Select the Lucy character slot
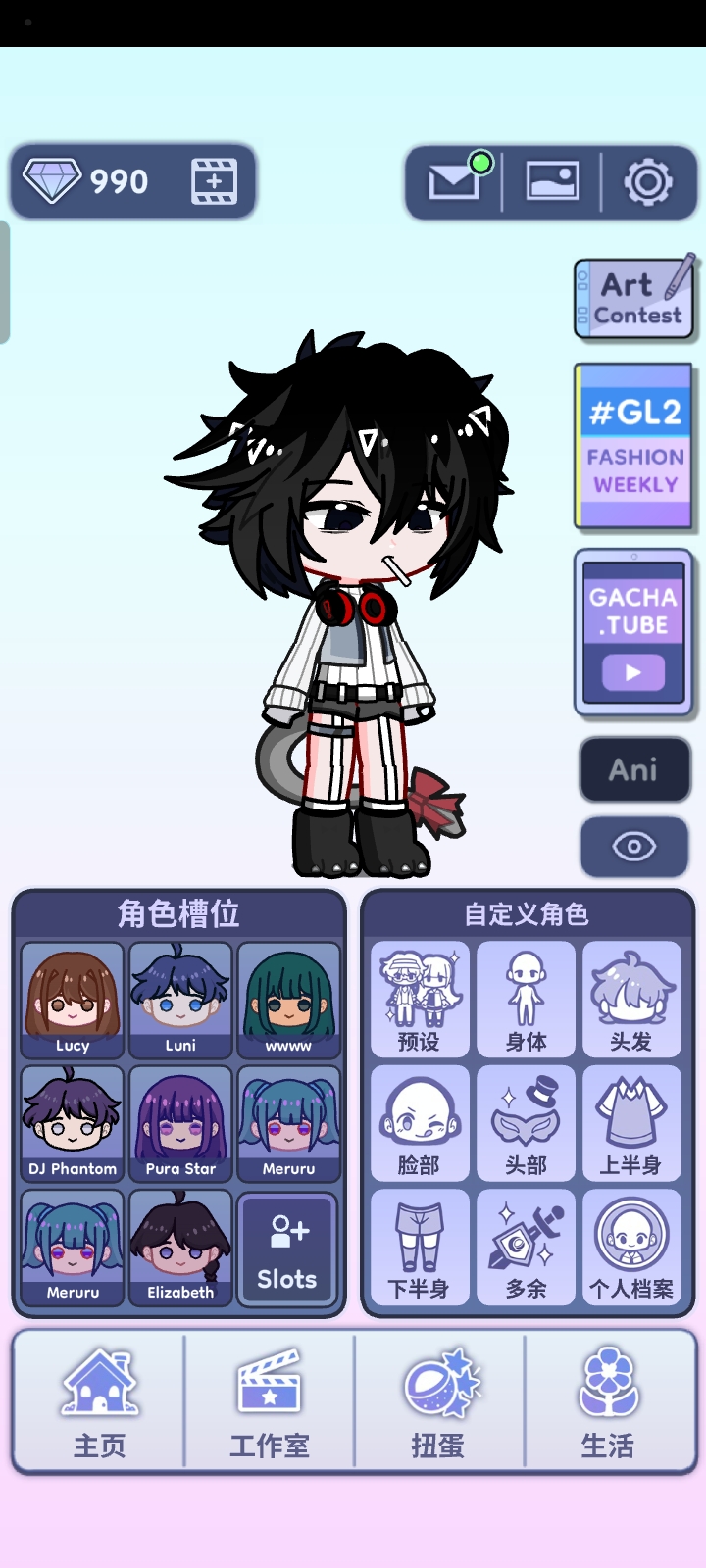The width and height of the screenshot is (706, 1568). 73,1000
